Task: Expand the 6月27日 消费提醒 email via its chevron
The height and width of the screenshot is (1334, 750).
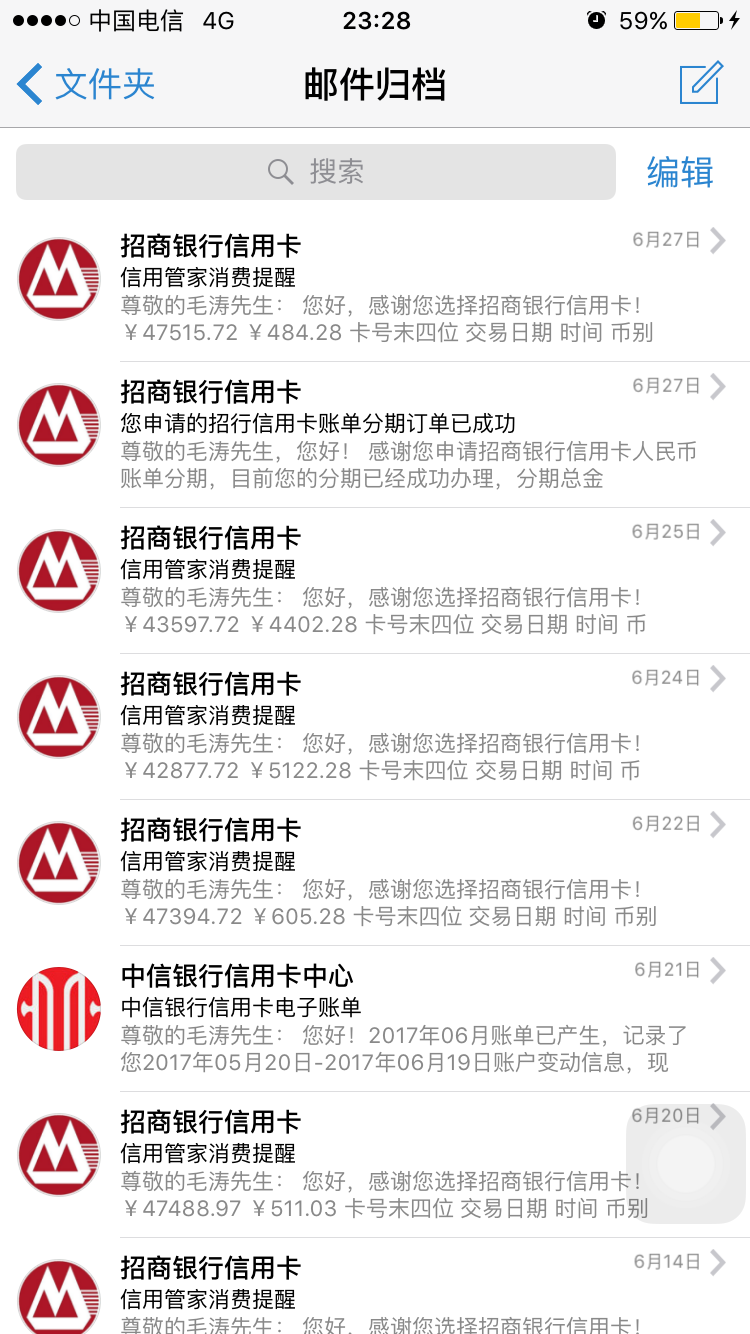Action: pos(719,240)
